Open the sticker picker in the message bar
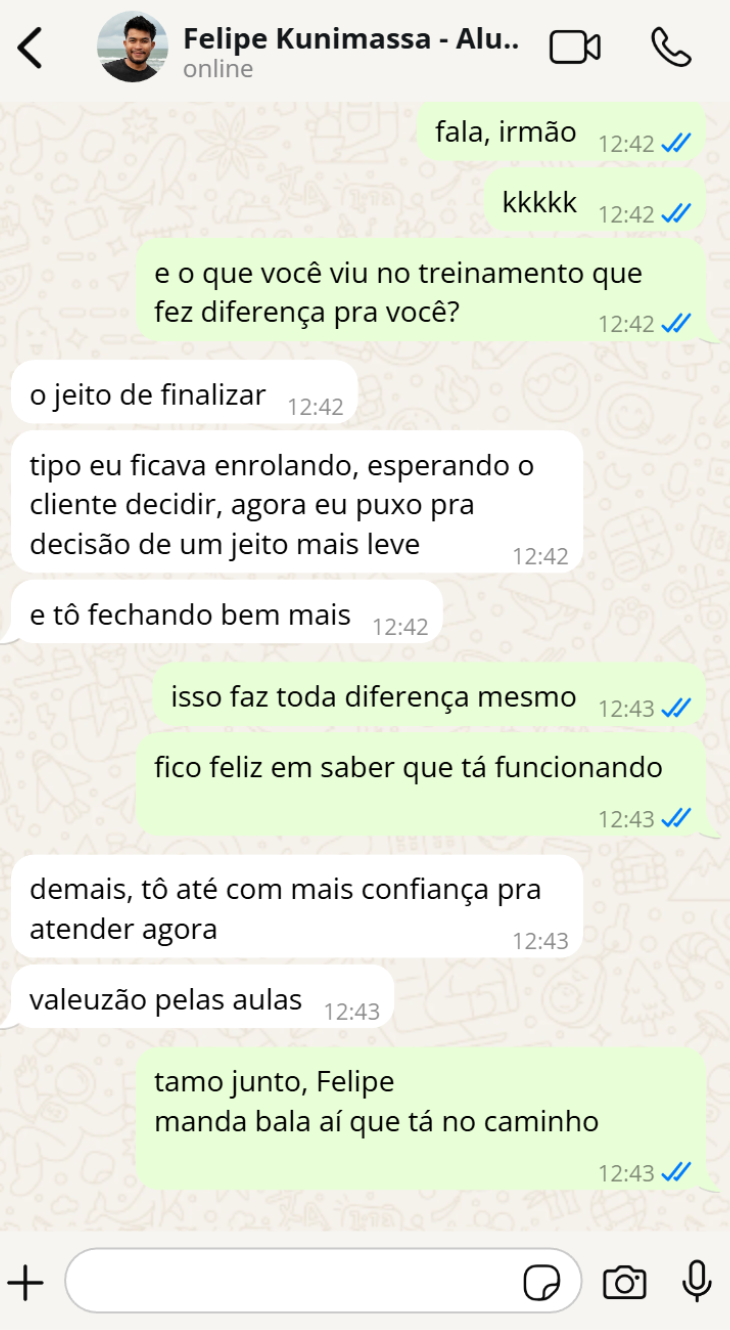Viewport: 730px width, 1330px height. 541,1280
